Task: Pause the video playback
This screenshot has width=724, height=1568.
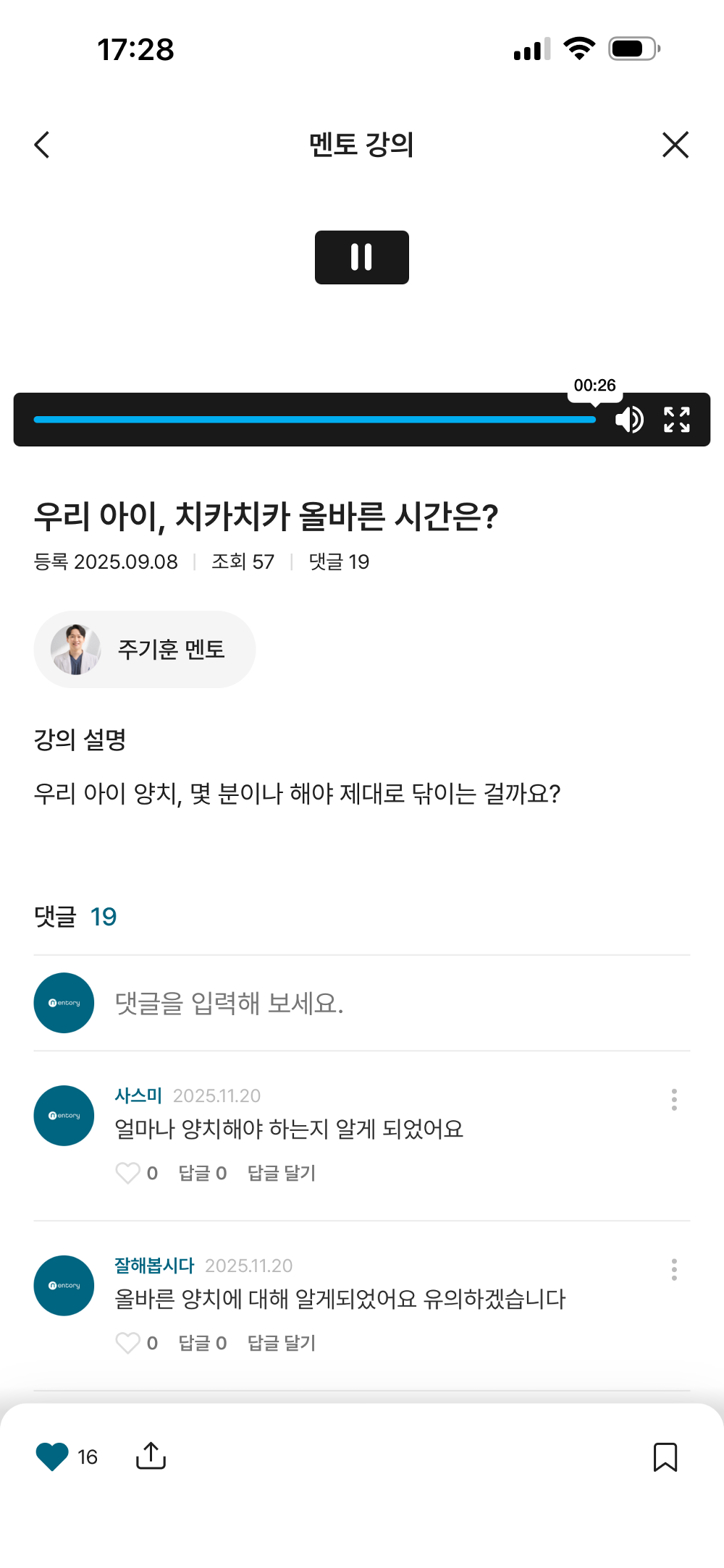Action: pyautogui.click(x=361, y=257)
